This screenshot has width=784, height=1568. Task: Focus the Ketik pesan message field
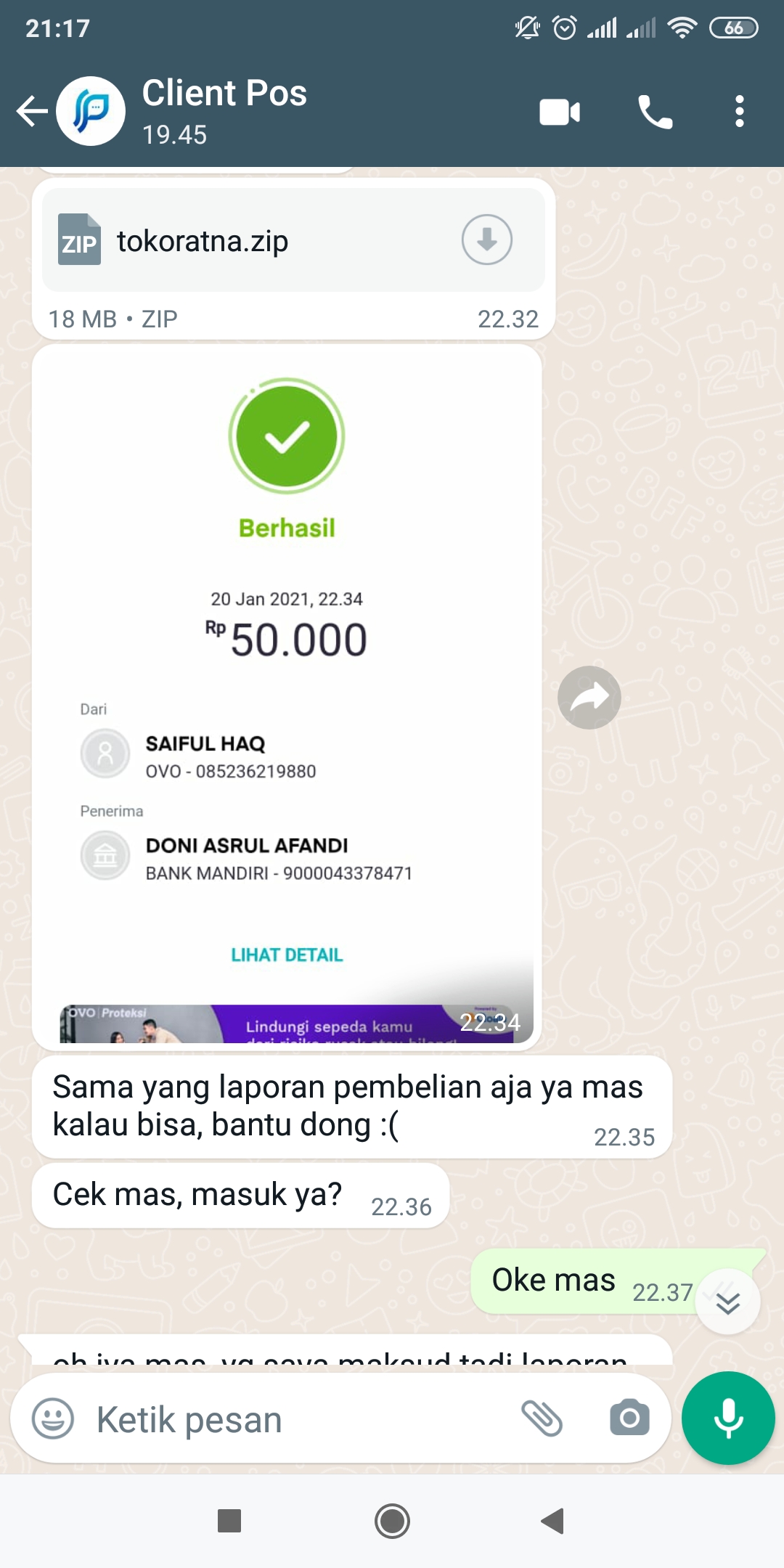(x=298, y=1419)
